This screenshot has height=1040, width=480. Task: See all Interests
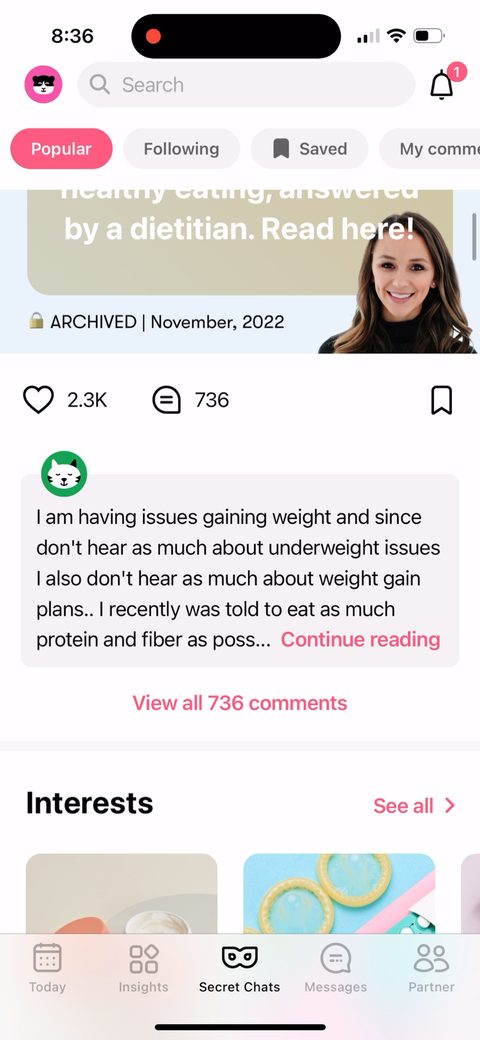click(x=414, y=806)
